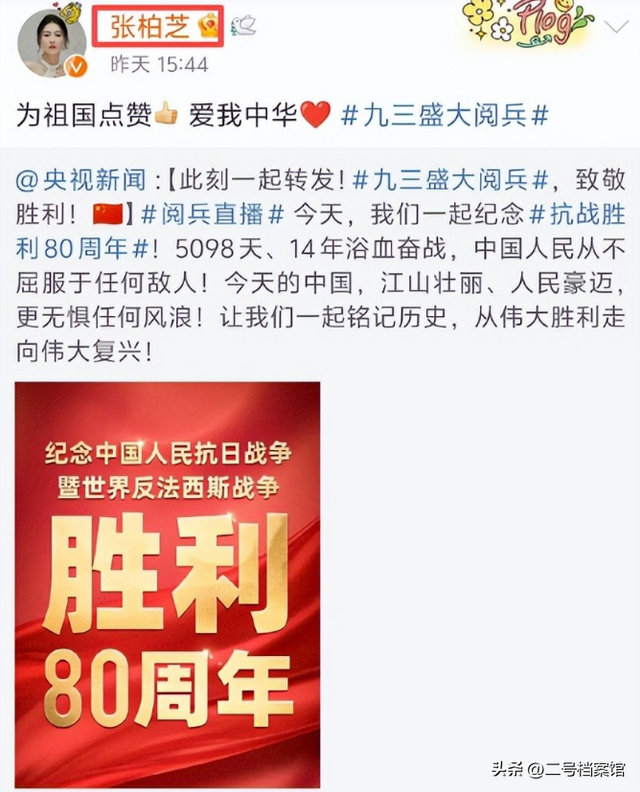
Task: Open the #抗战胜利80周年# hashtag
Action: (x=560, y=215)
